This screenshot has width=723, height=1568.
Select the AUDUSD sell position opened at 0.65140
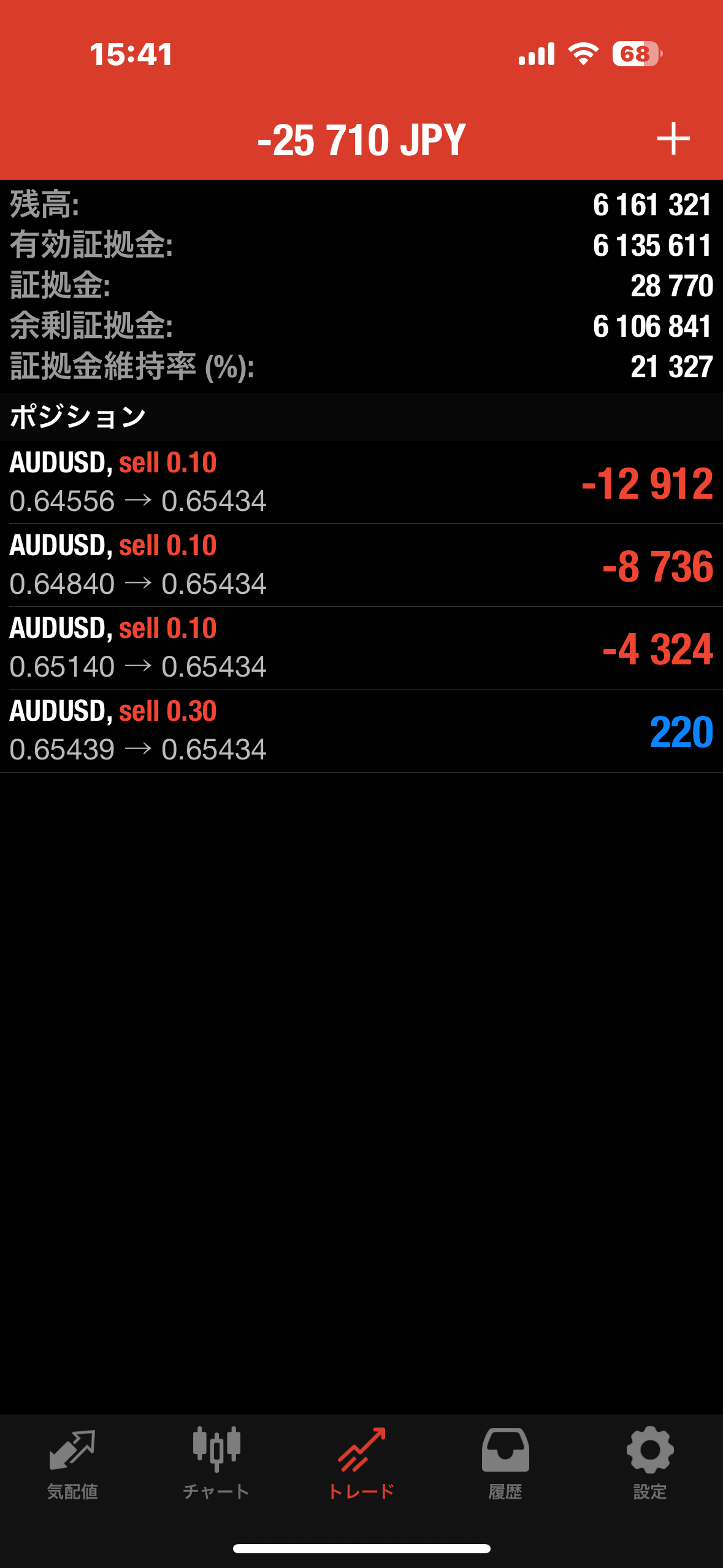[x=361, y=648]
